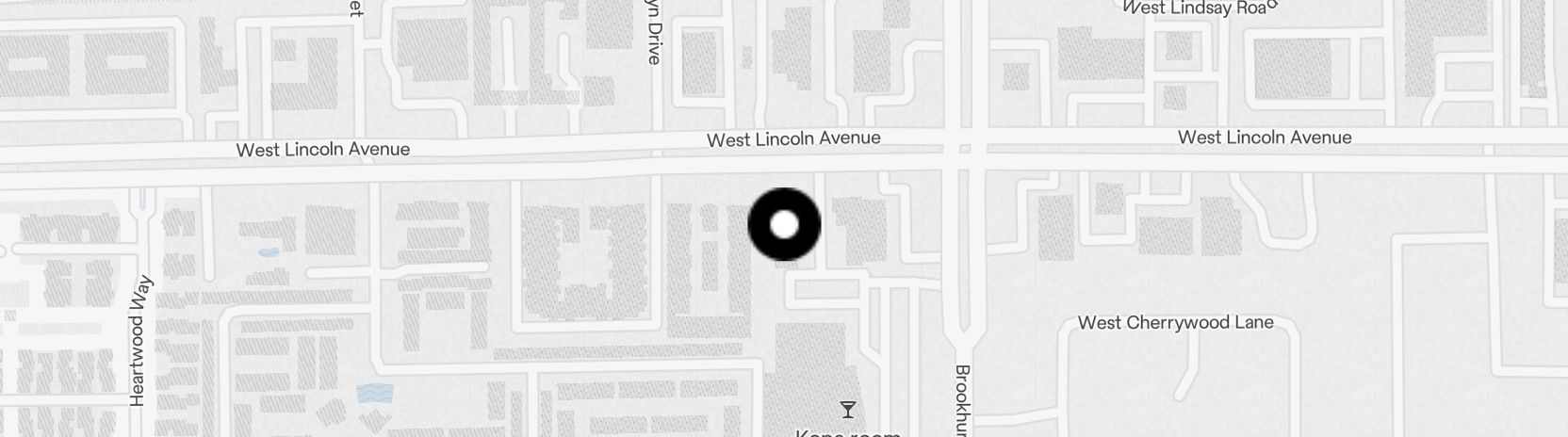Open the cocktail bar point of interest
1568x437 pixels.
pos(848,410)
